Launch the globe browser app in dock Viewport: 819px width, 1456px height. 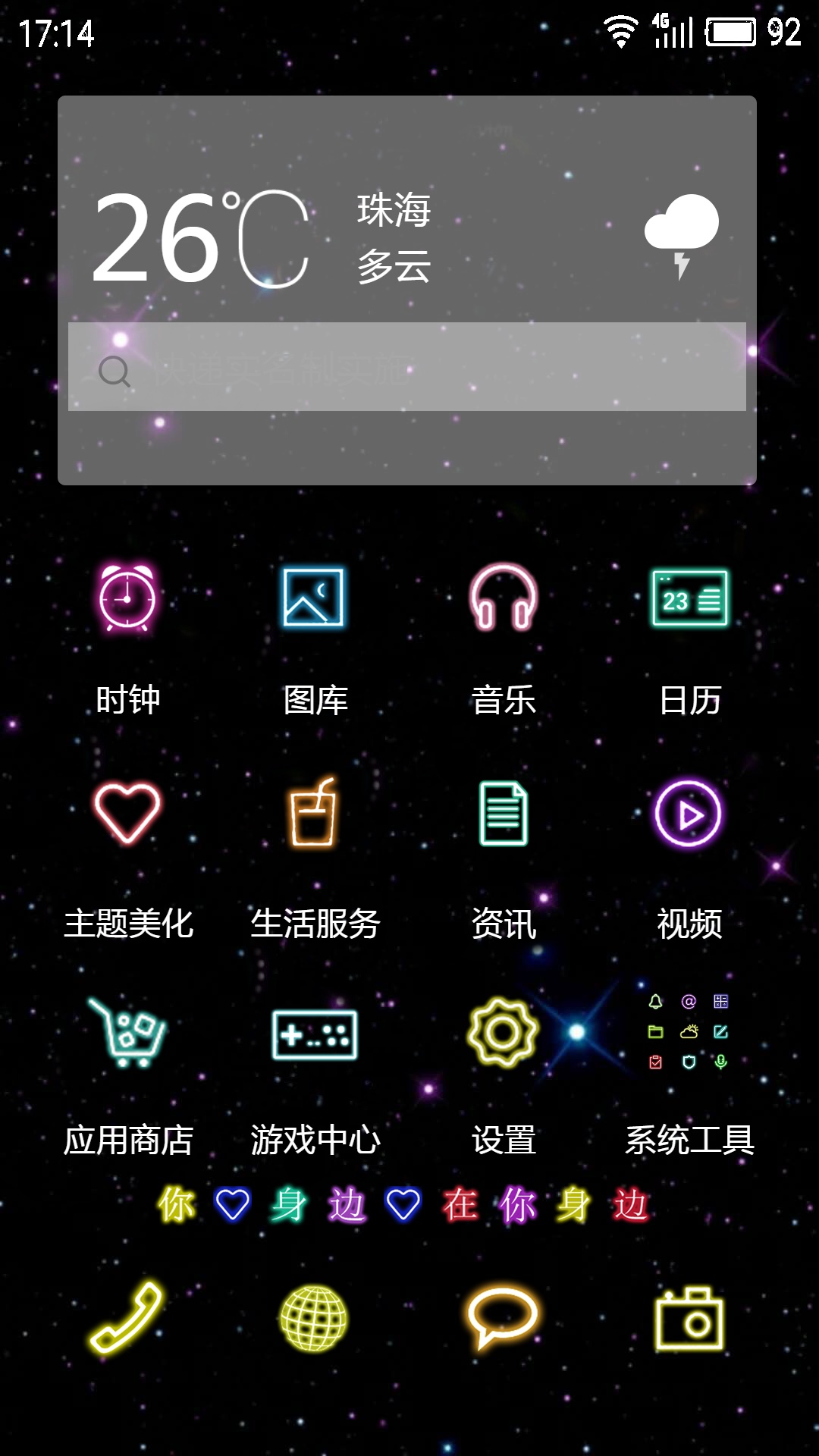coord(313,1319)
